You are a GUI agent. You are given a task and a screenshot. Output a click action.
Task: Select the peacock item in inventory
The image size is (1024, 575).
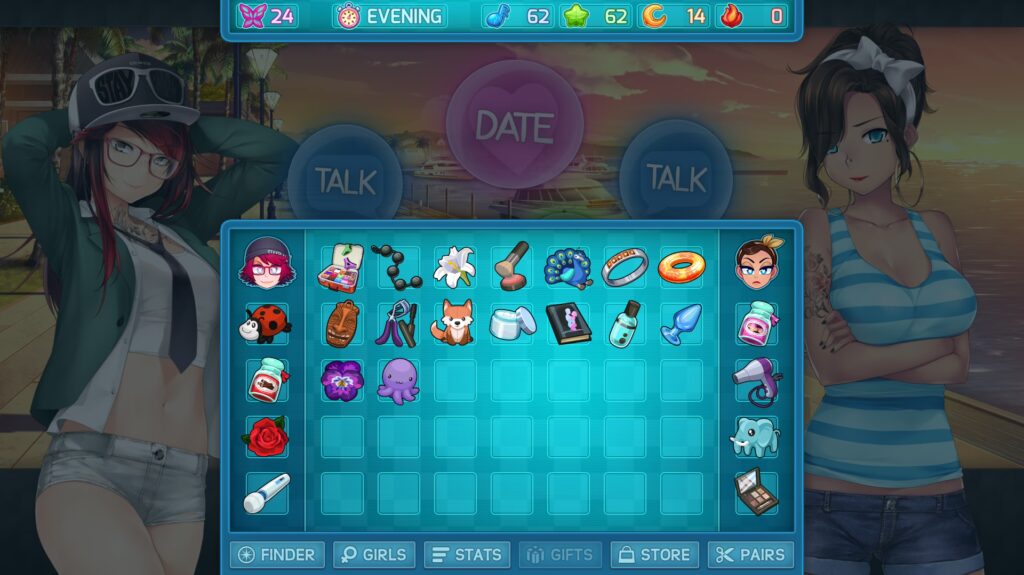568,267
